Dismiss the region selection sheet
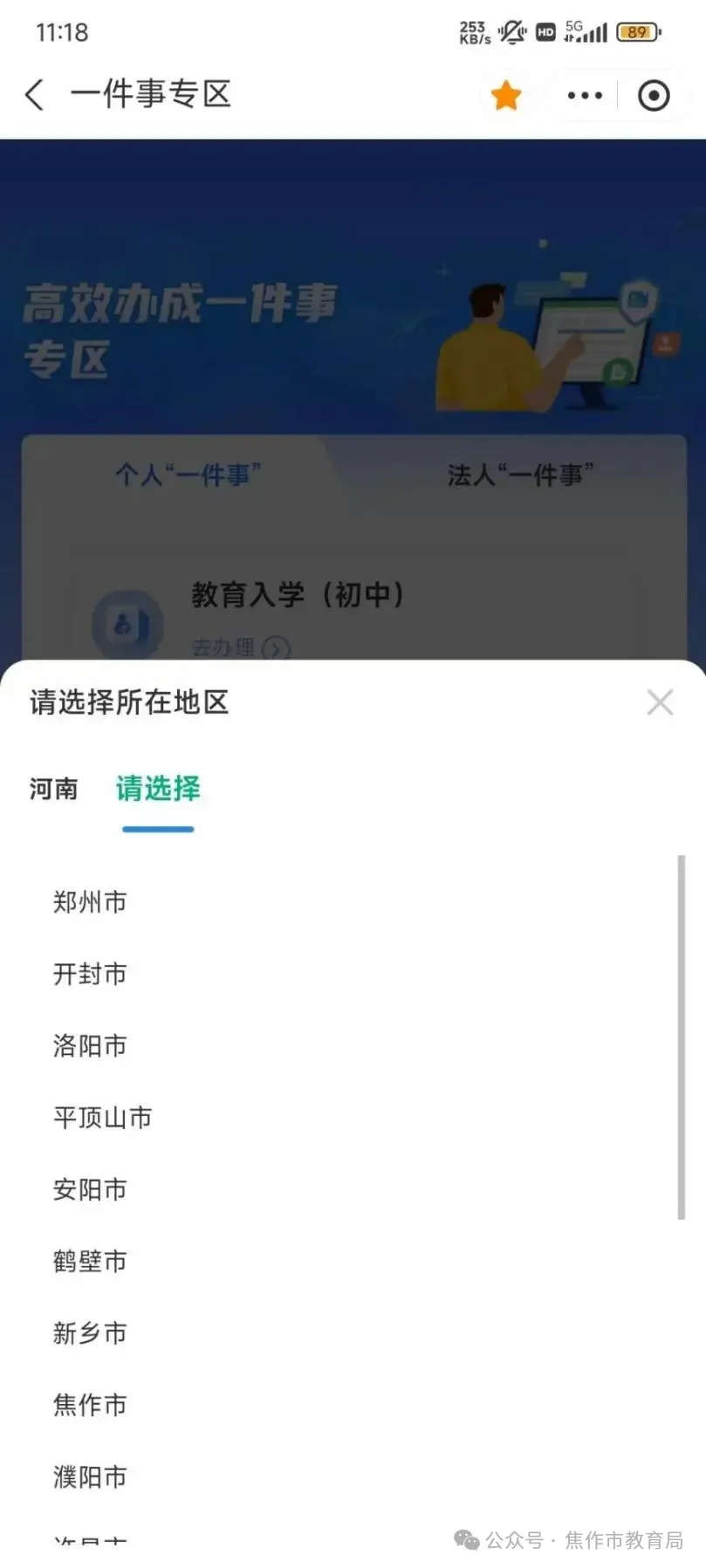Screen dimensions: 706x1568 click(x=660, y=702)
